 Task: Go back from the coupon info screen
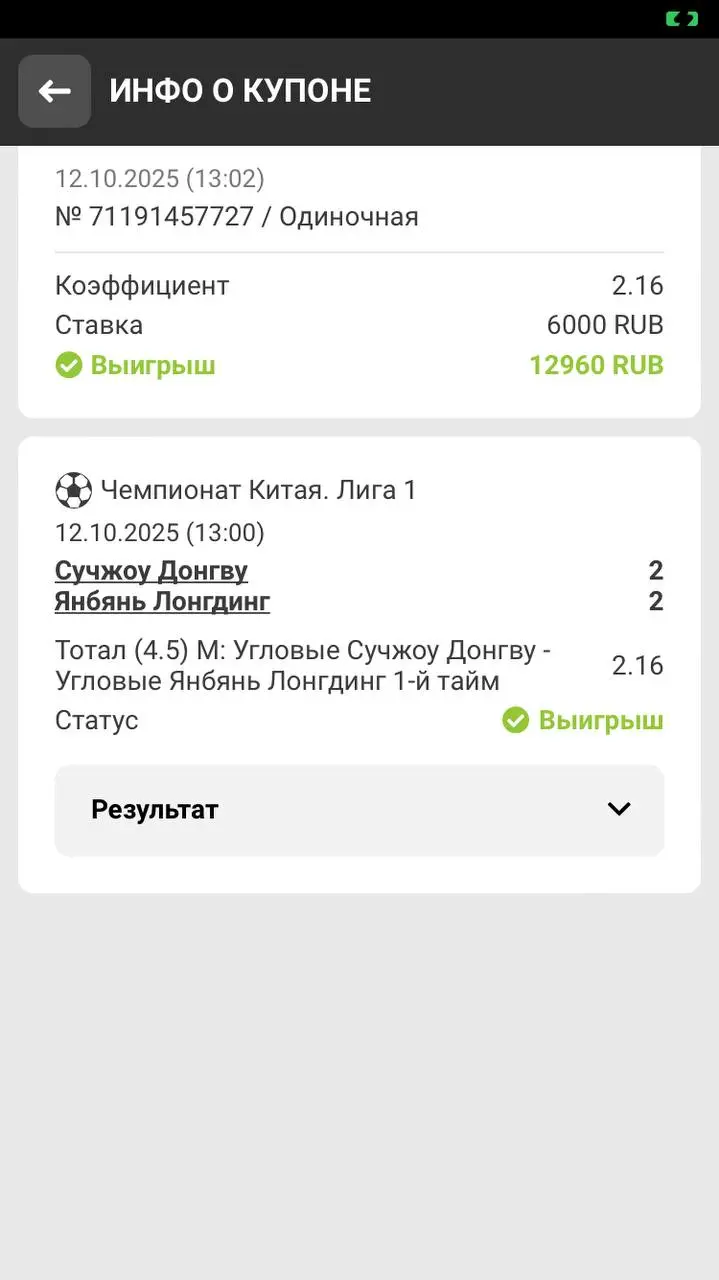click(54, 91)
